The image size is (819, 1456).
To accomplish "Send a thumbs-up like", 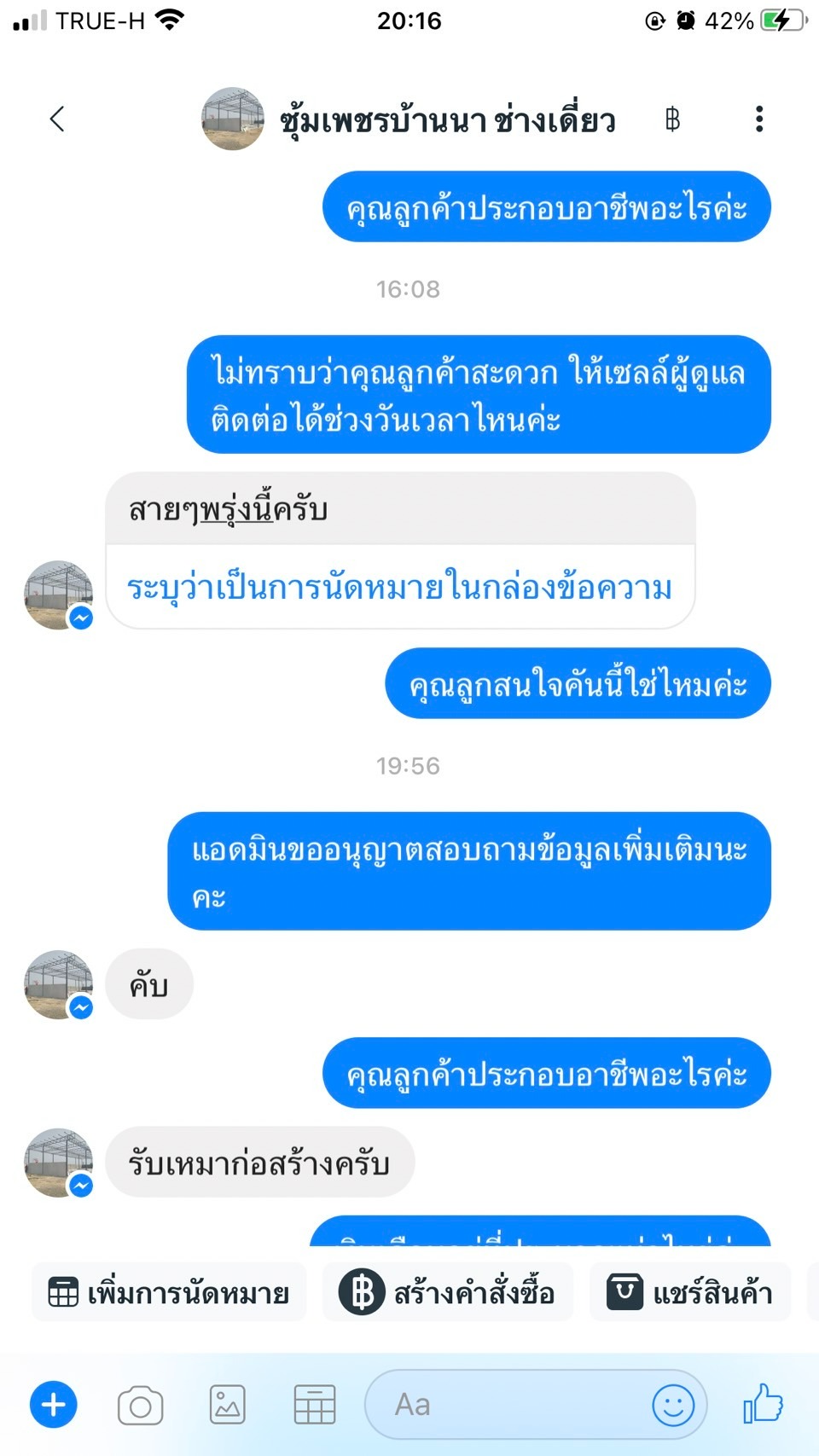I will (763, 1404).
